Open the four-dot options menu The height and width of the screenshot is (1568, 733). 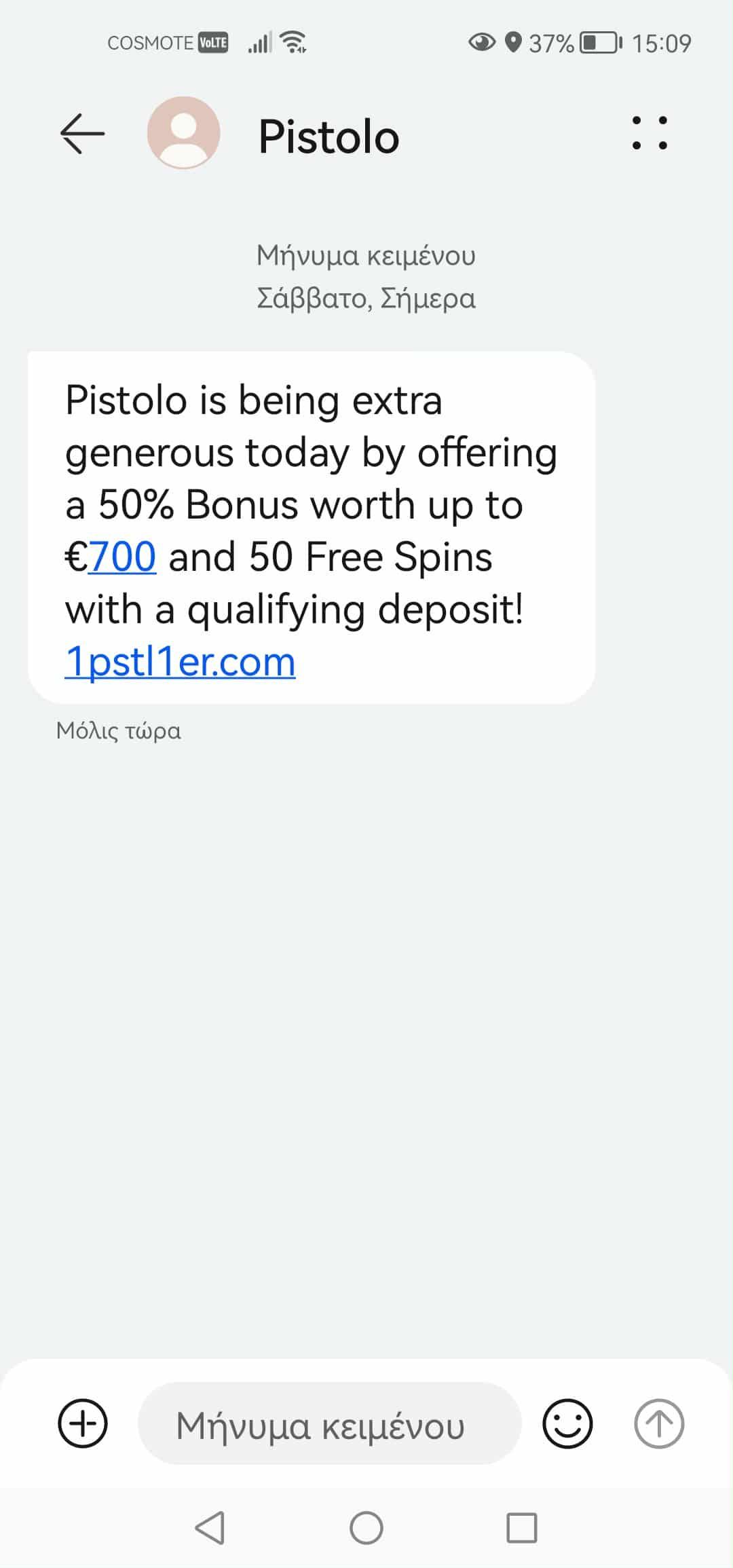[x=650, y=133]
